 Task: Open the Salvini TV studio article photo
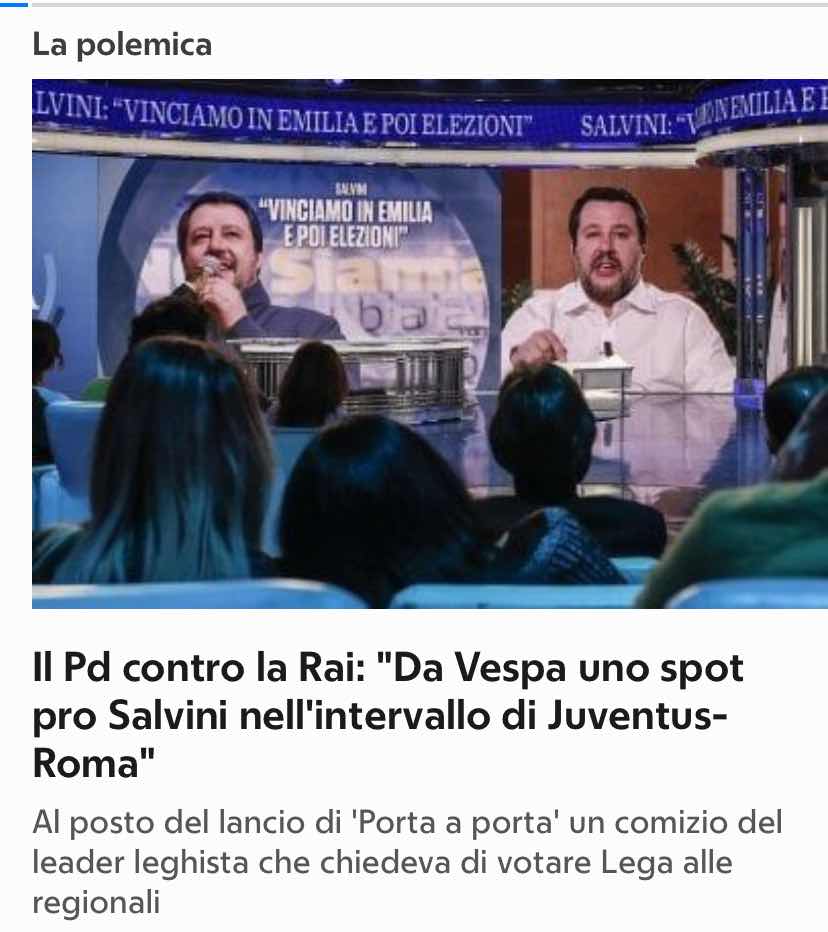click(430, 344)
